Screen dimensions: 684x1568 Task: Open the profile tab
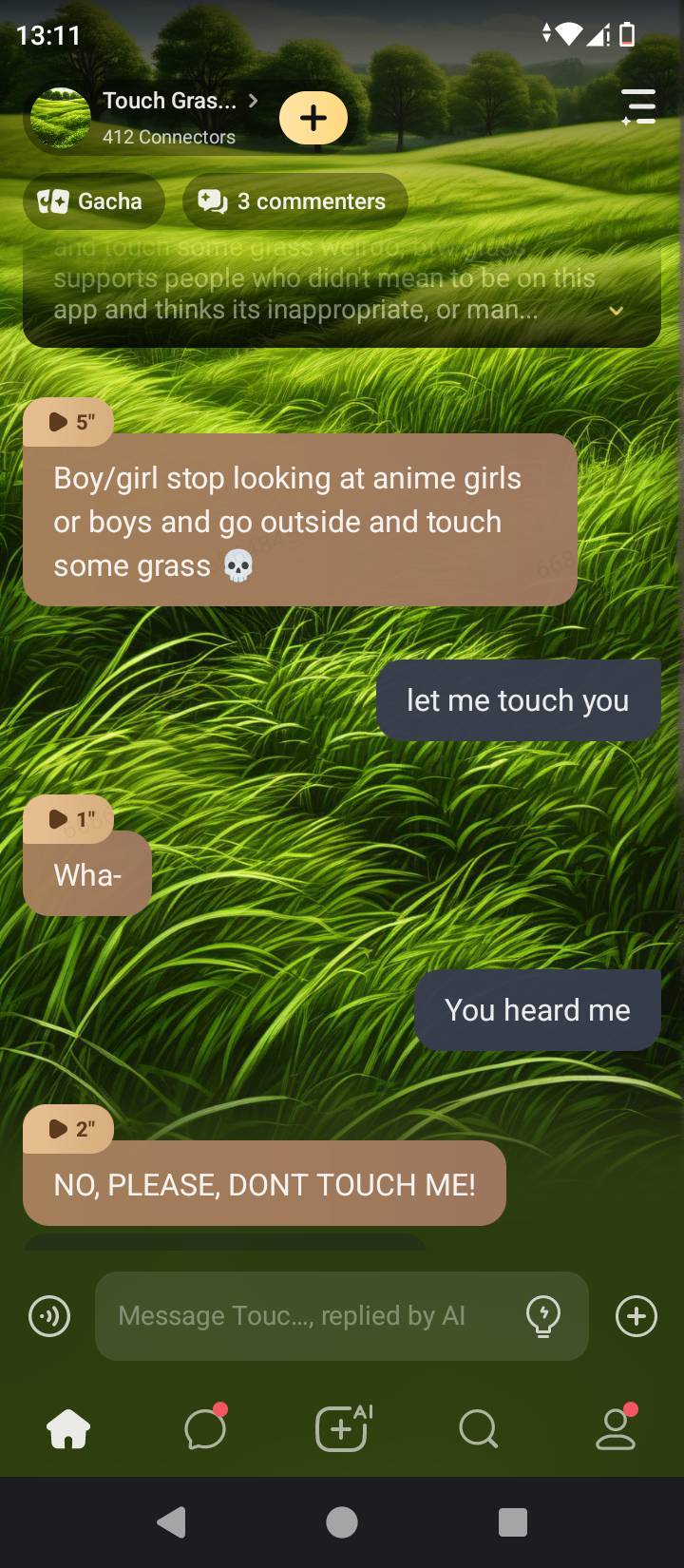coord(615,1428)
